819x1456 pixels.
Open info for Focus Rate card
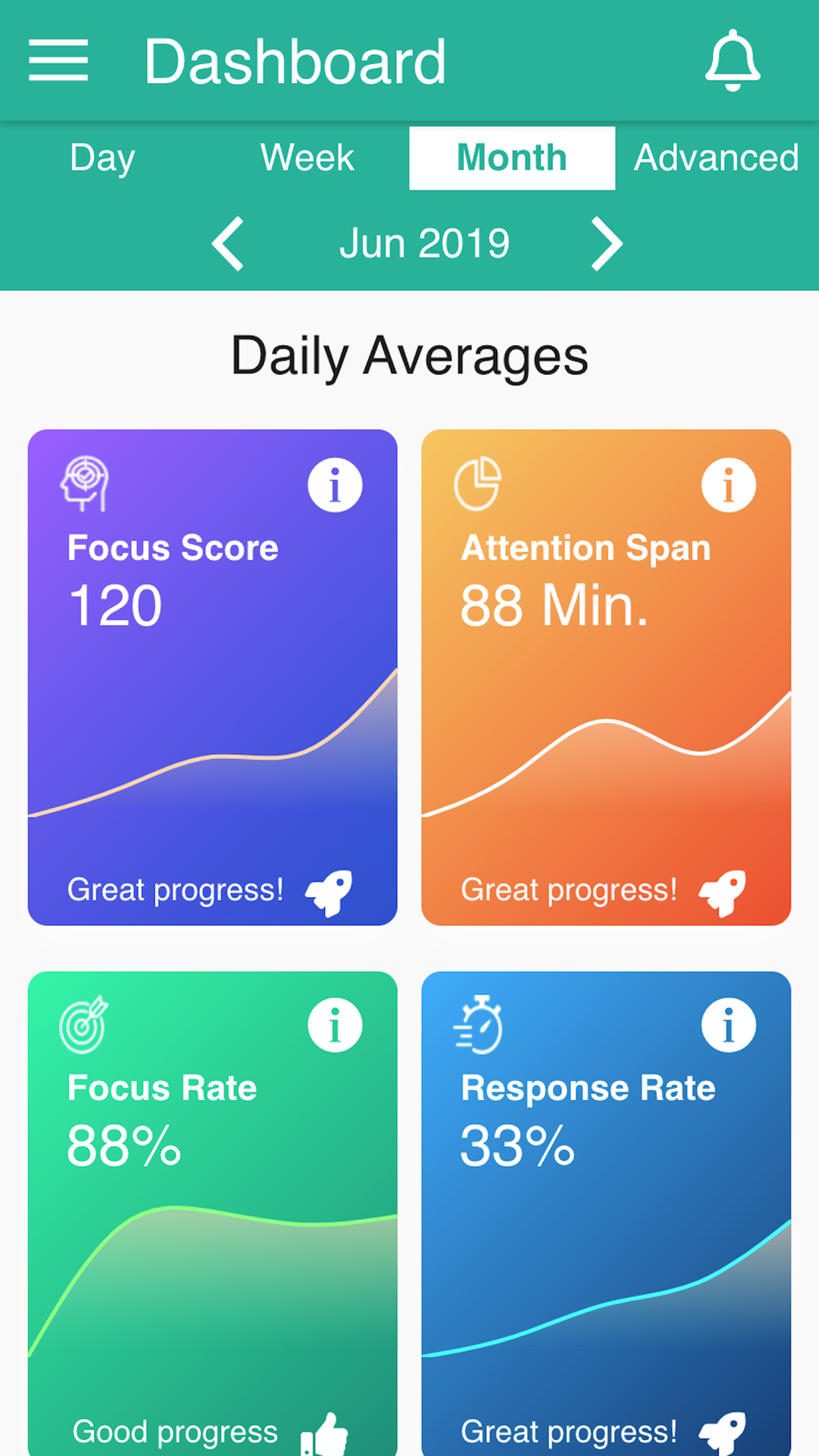click(335, 1024)
